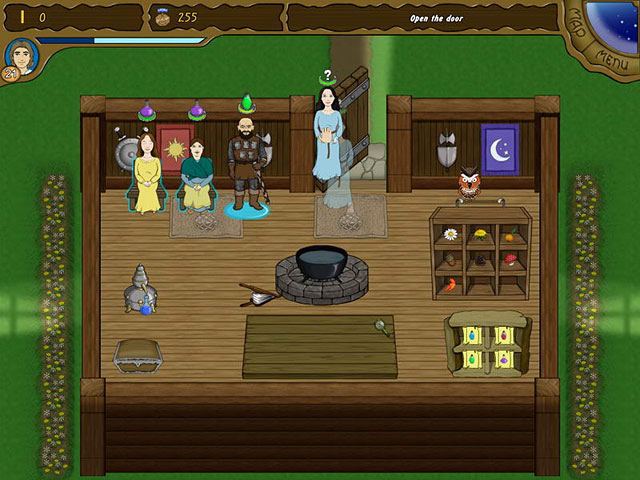This screenshot has width=640, height=480.
Task: Choose the red potion recipe
Action: tap(503, 336)
